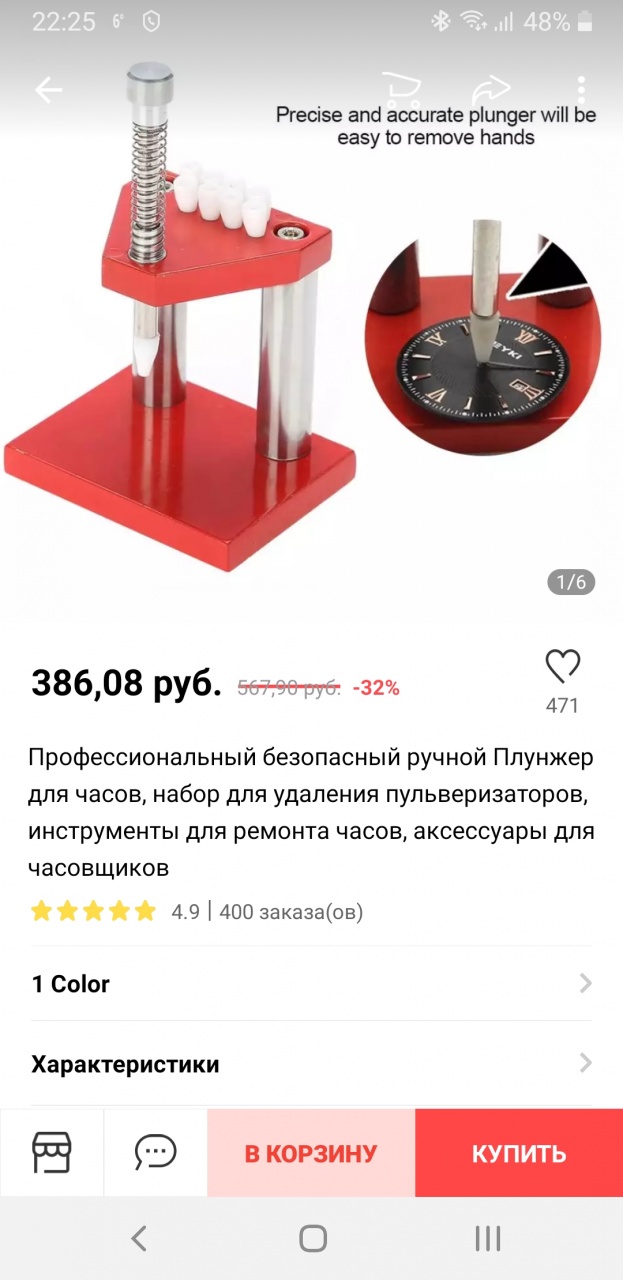Tap the system home button
623x1280 pixels.
tap(312, 1239)
